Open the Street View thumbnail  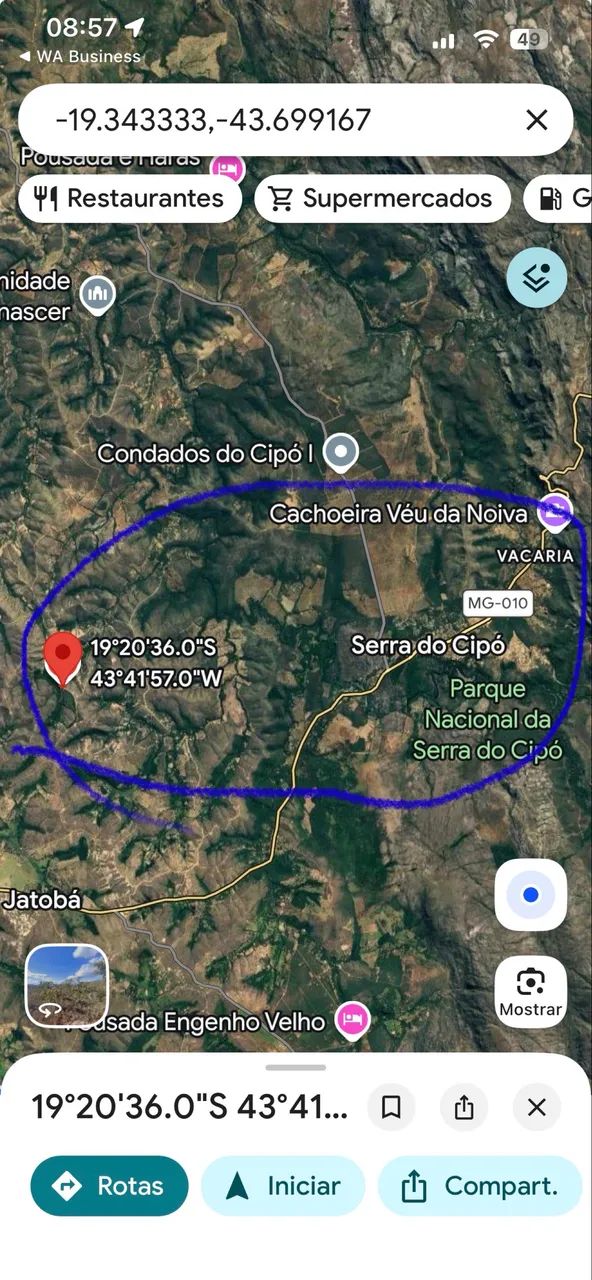[x=66, y=985]
